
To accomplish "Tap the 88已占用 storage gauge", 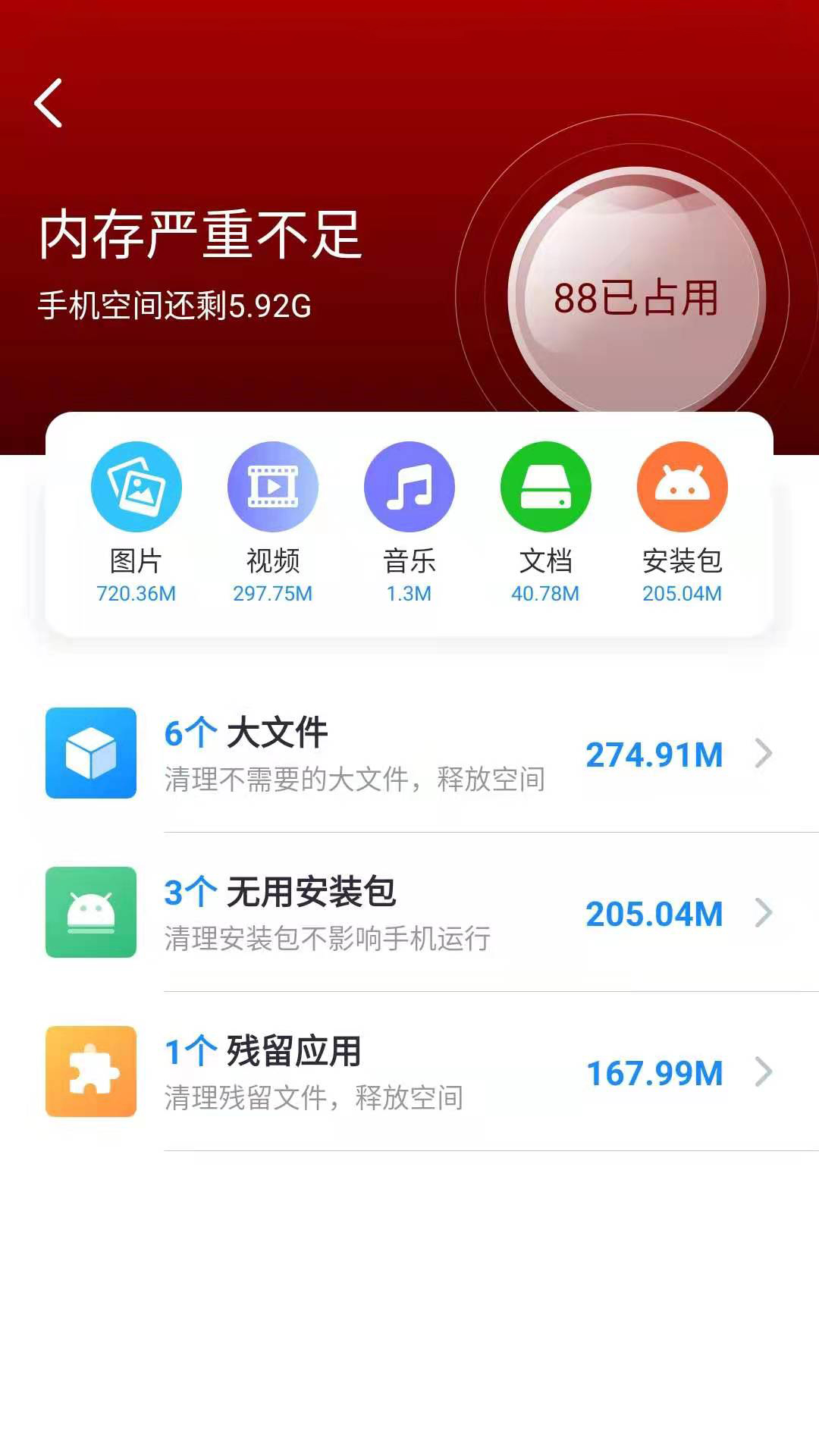I will coord(637,296).
